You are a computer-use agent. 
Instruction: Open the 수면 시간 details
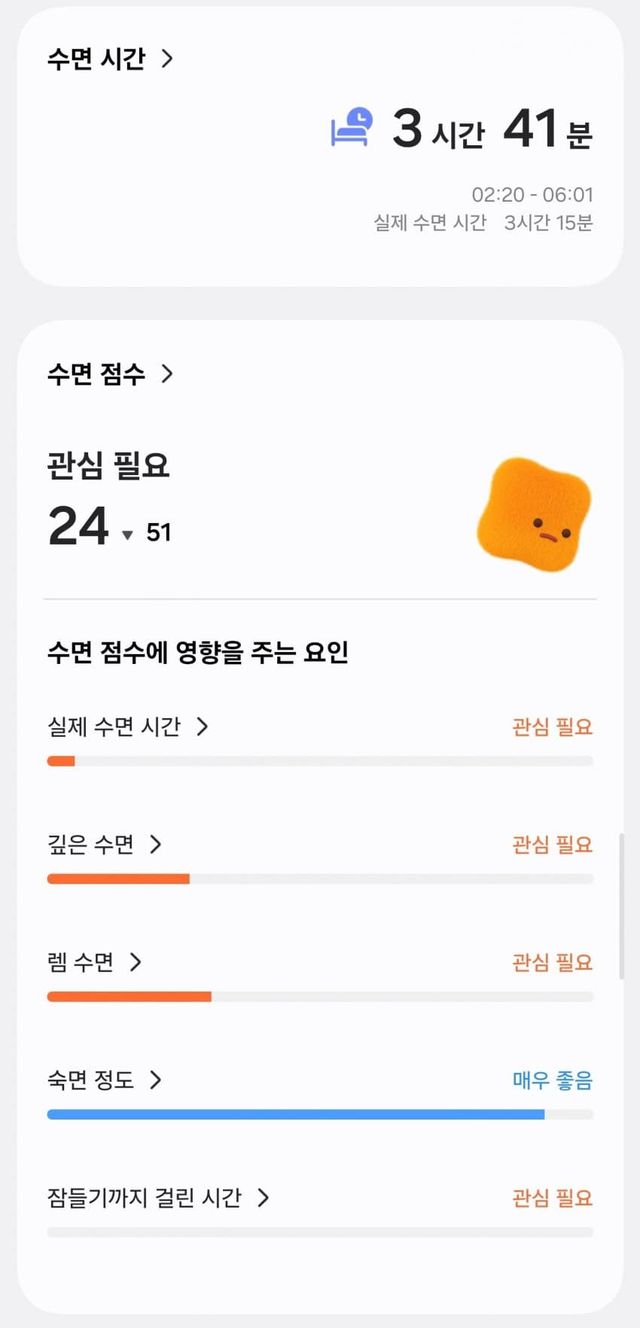111,59
